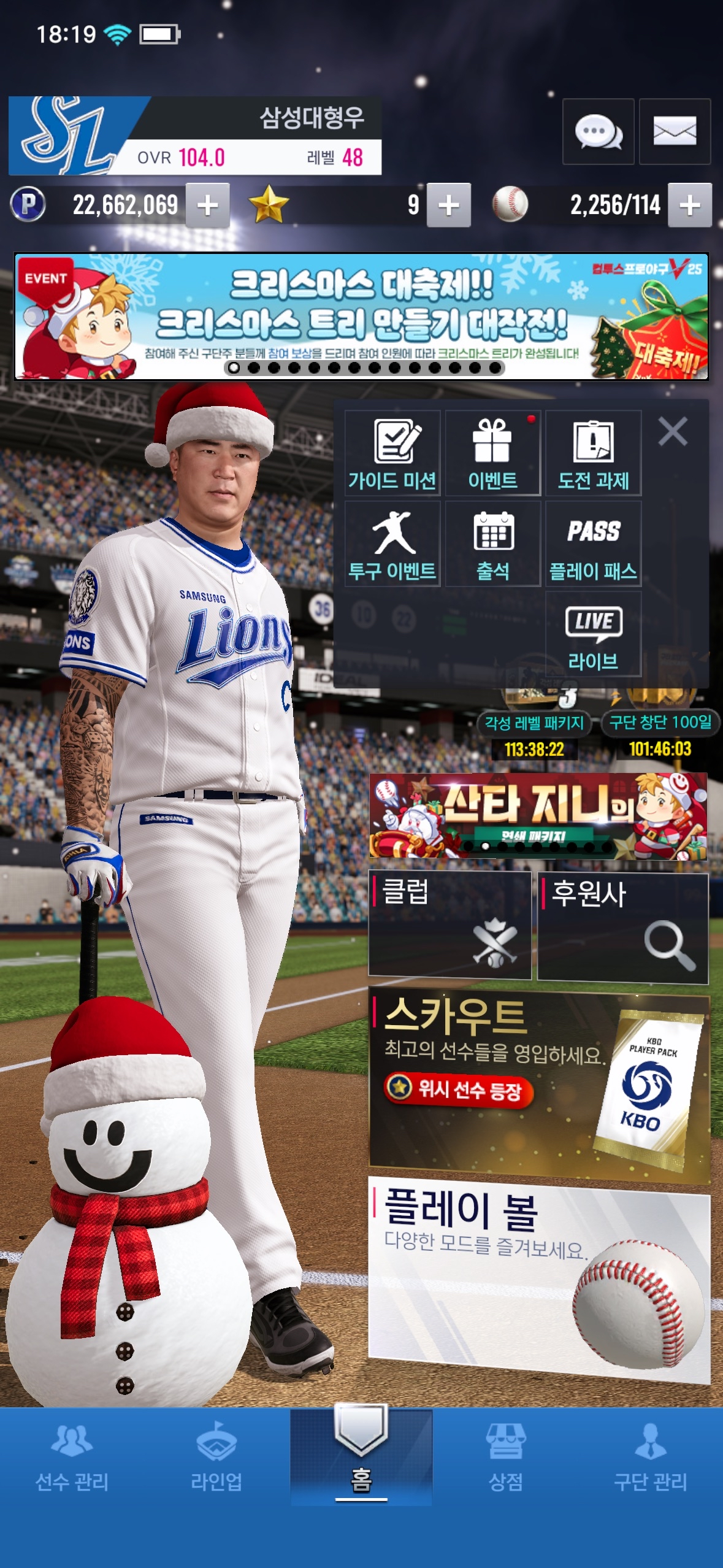723x1568 pixels.
Task: Open 가이드 미션 menu
Action: [x=392, y=453]
